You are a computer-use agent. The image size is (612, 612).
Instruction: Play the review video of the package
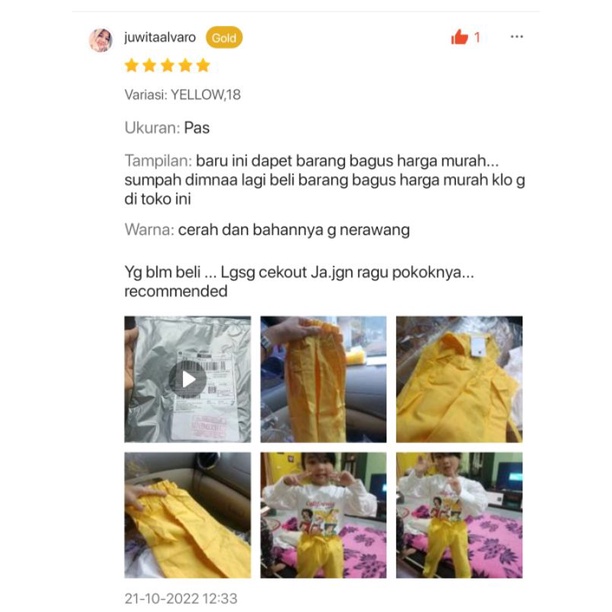pos(187,379)
